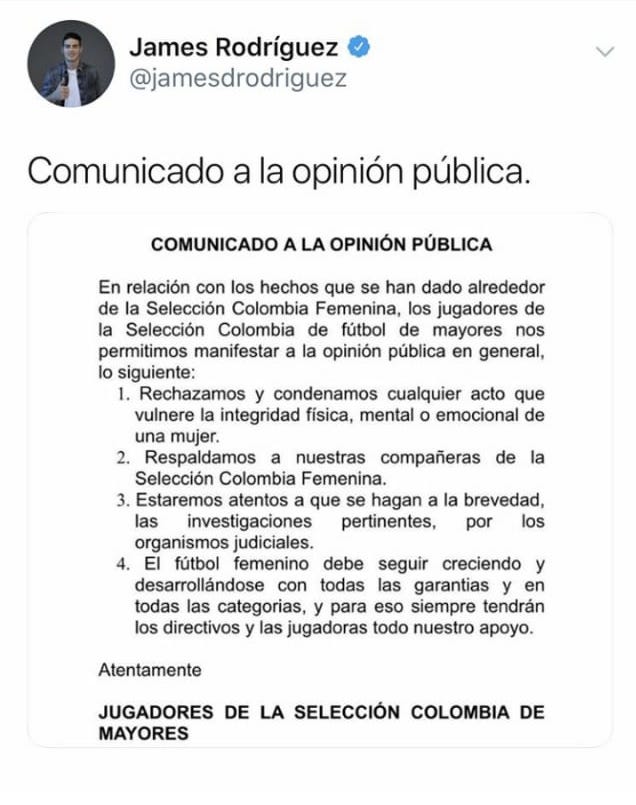Open the @jamesdrodriguez profile
Screen dimensions: 636x805
(x=238, y=79)
